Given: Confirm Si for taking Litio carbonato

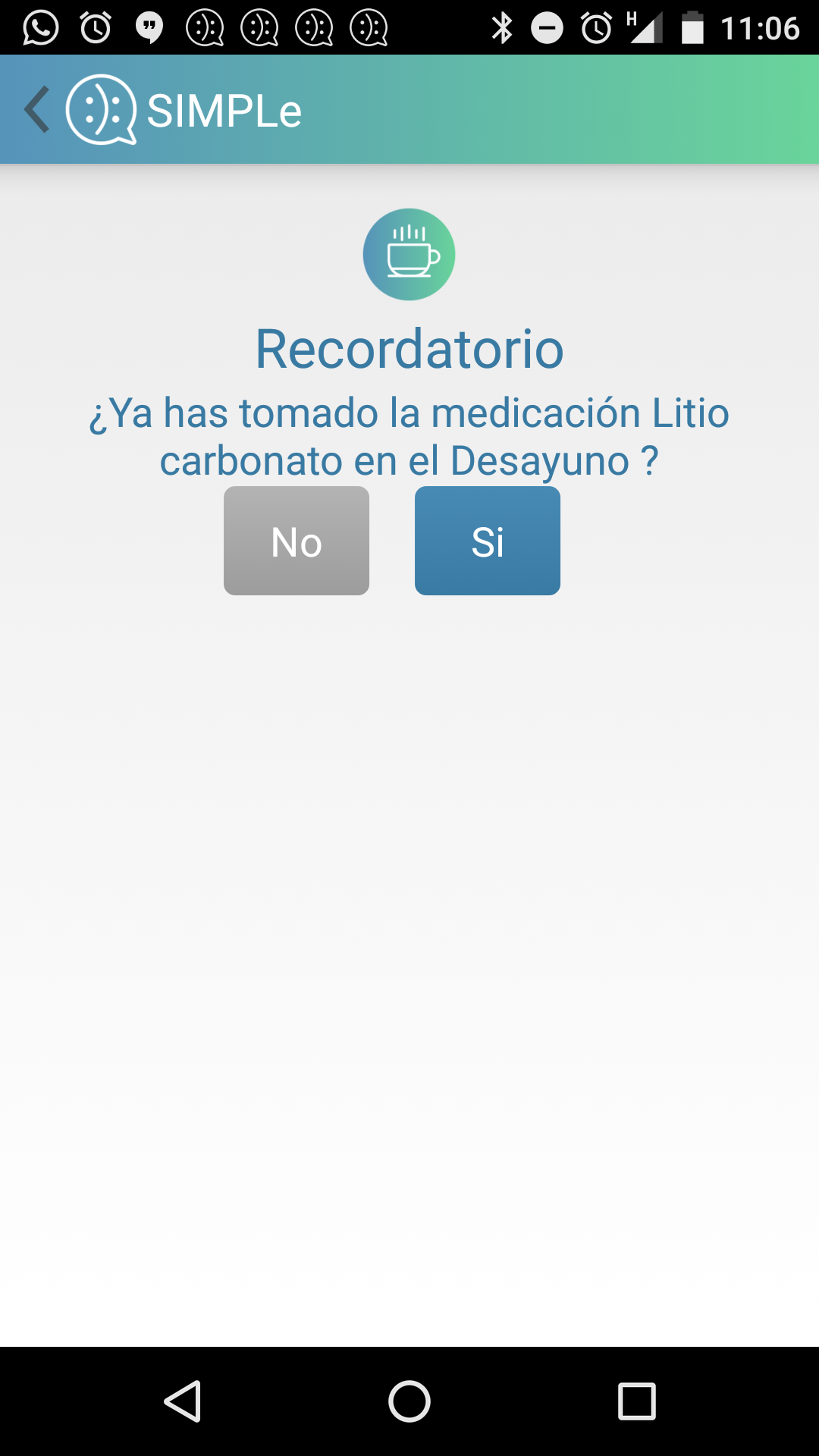Looking at the screenshot, I should tap(487, 541).
